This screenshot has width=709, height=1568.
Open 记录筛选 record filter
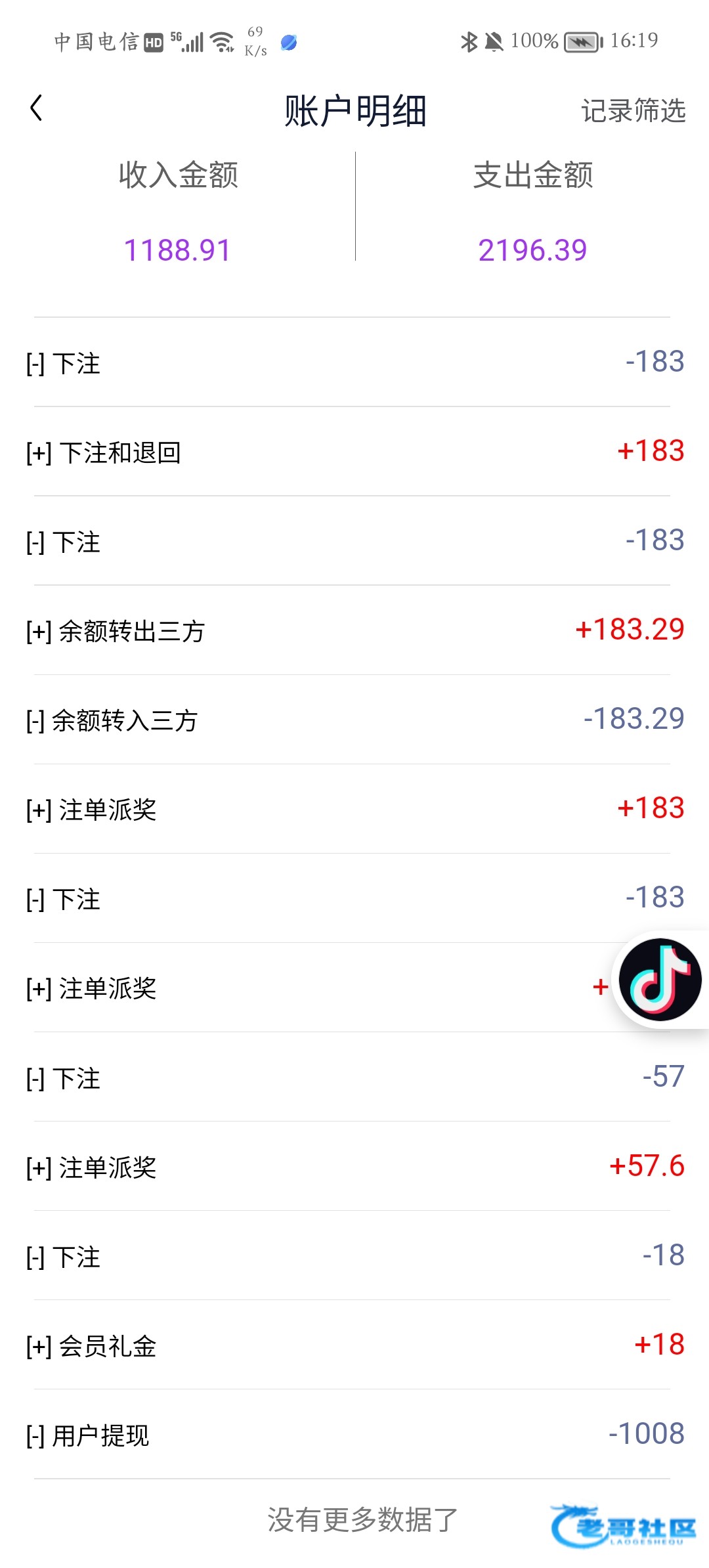coord(633,110)
